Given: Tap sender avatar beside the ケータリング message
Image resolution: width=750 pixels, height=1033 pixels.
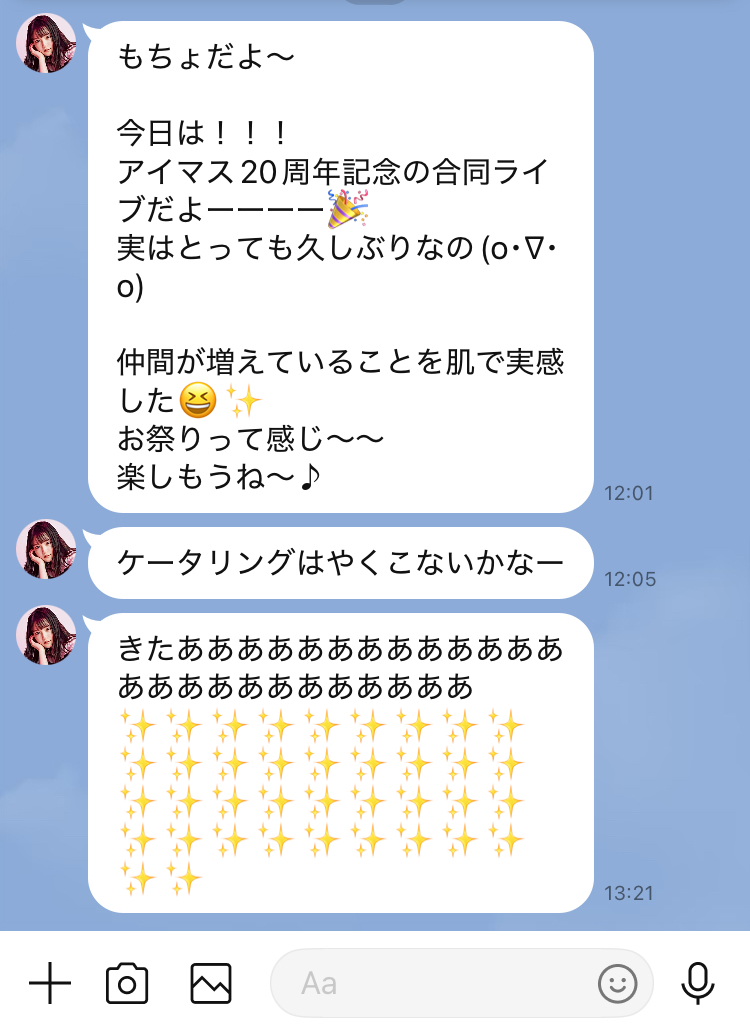Looking at the screenshot, I should tap(46, 549).
